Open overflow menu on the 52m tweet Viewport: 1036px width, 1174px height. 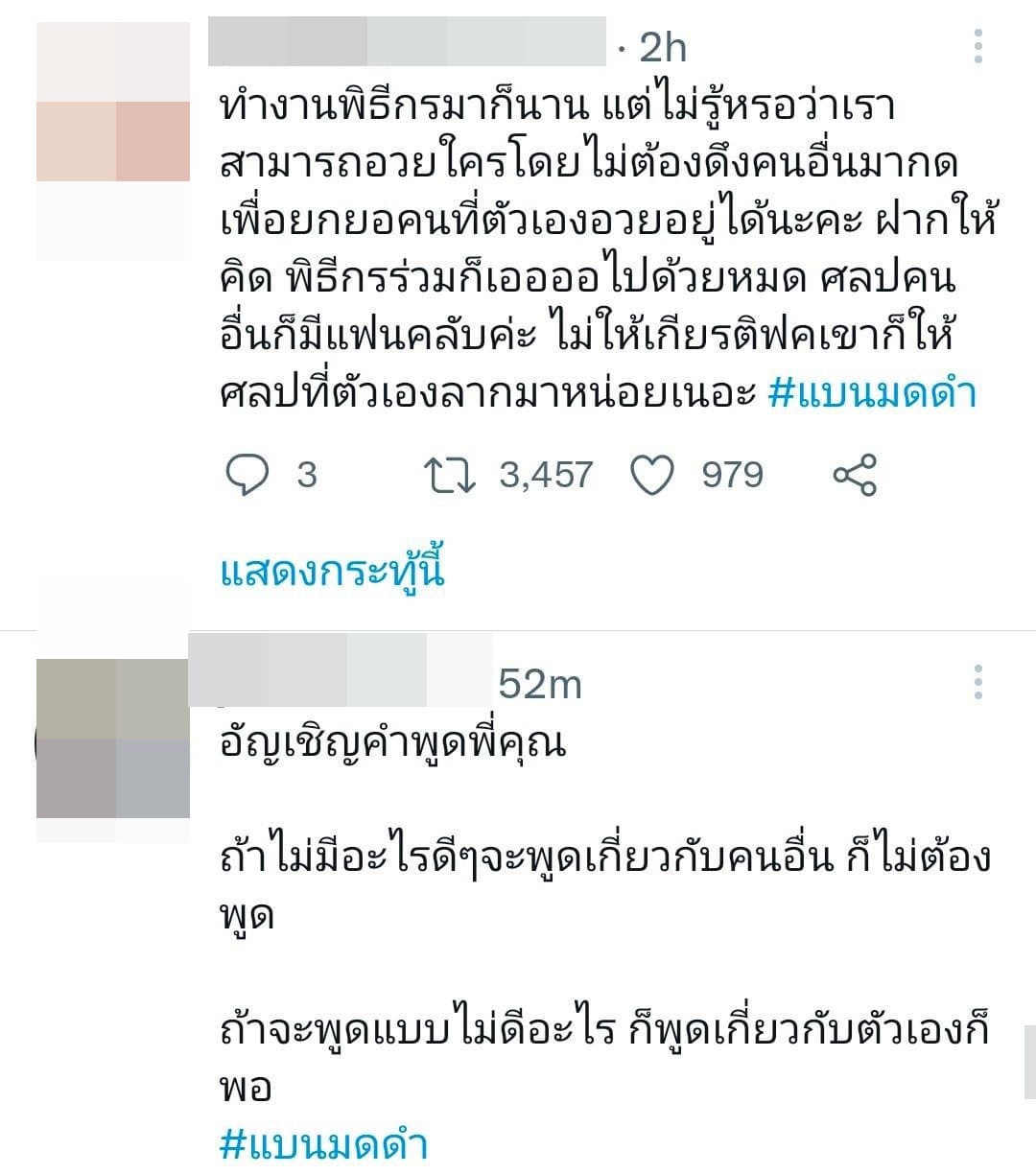pos(977,682)
